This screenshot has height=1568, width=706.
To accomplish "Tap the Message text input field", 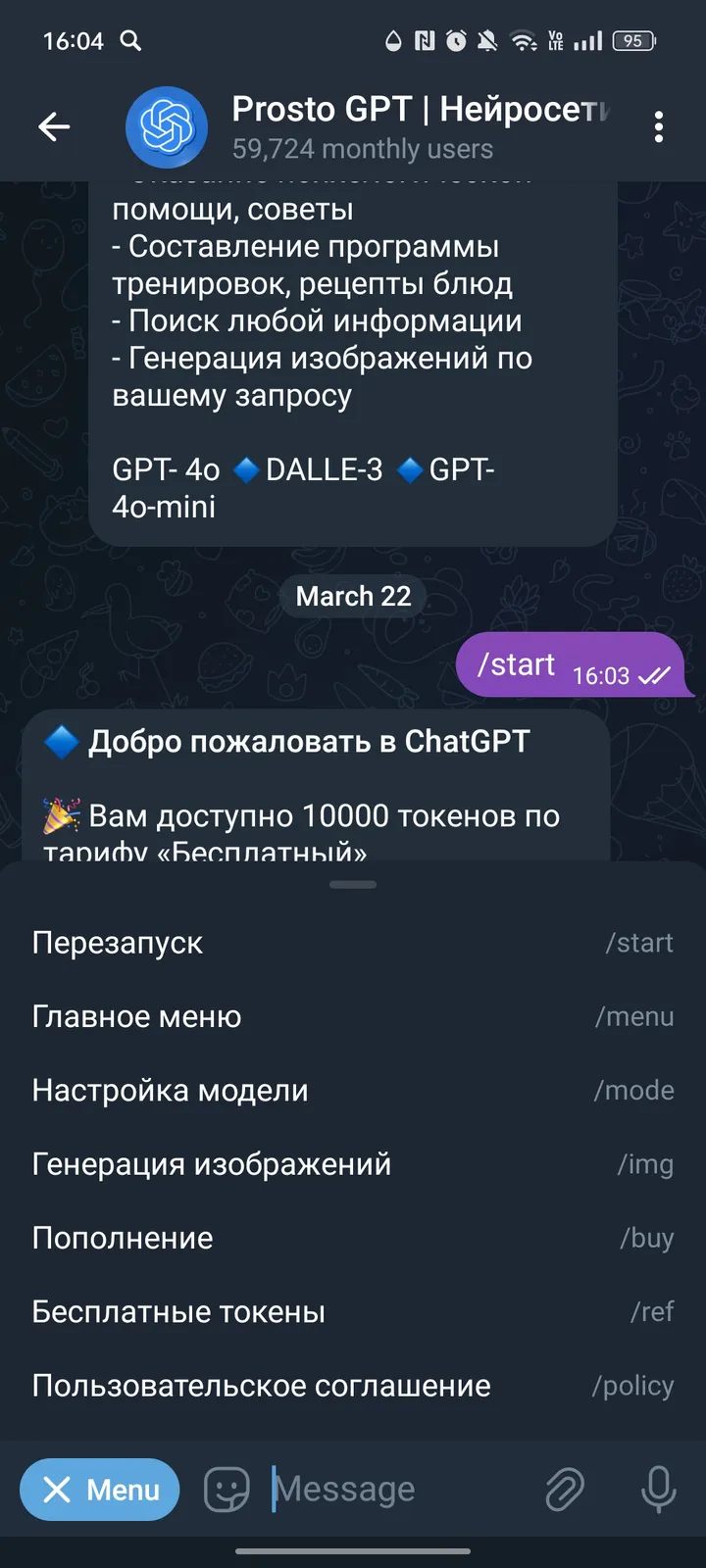I will point(392,1490).
